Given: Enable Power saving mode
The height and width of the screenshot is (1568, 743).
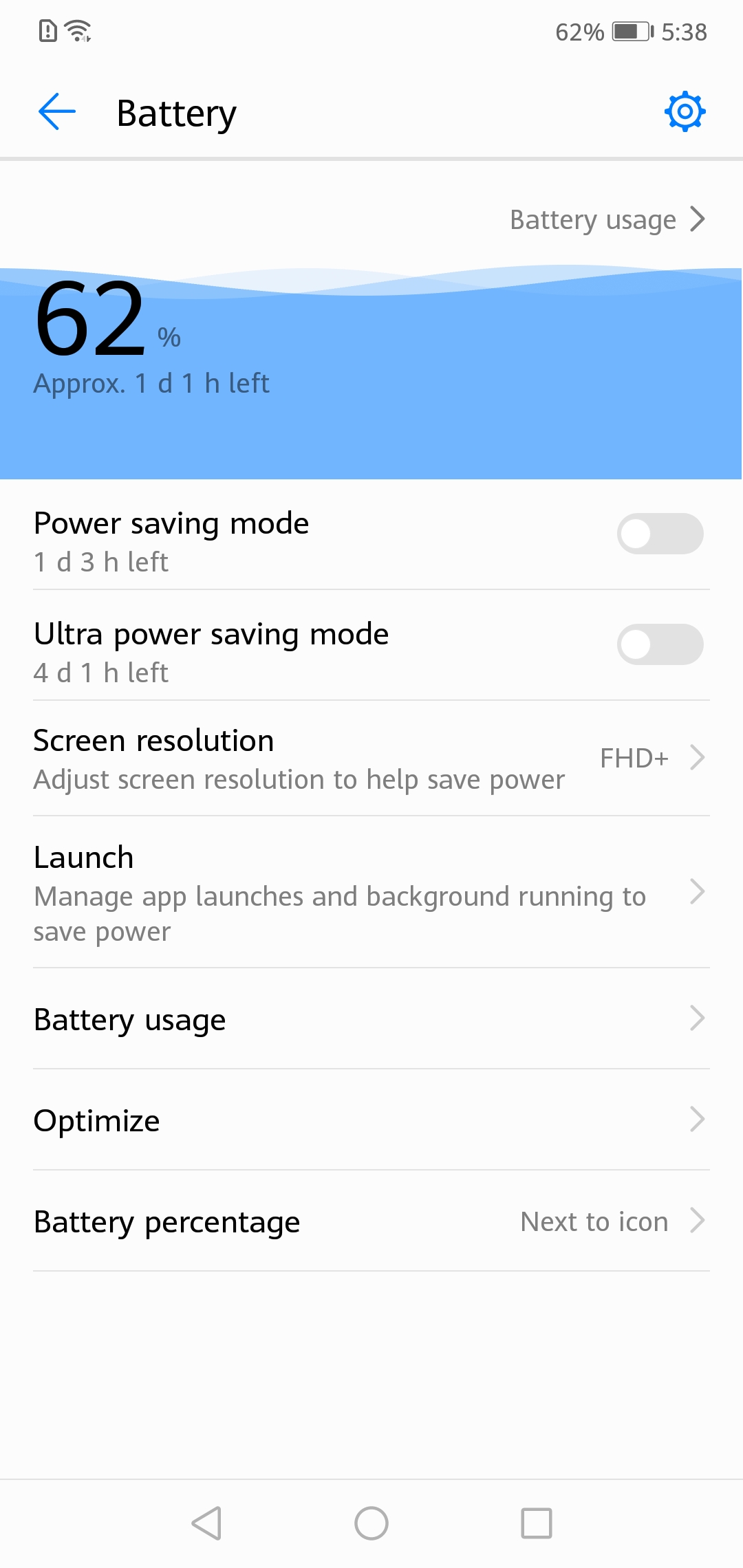Looking at the screenshot, I should [659, 534].
